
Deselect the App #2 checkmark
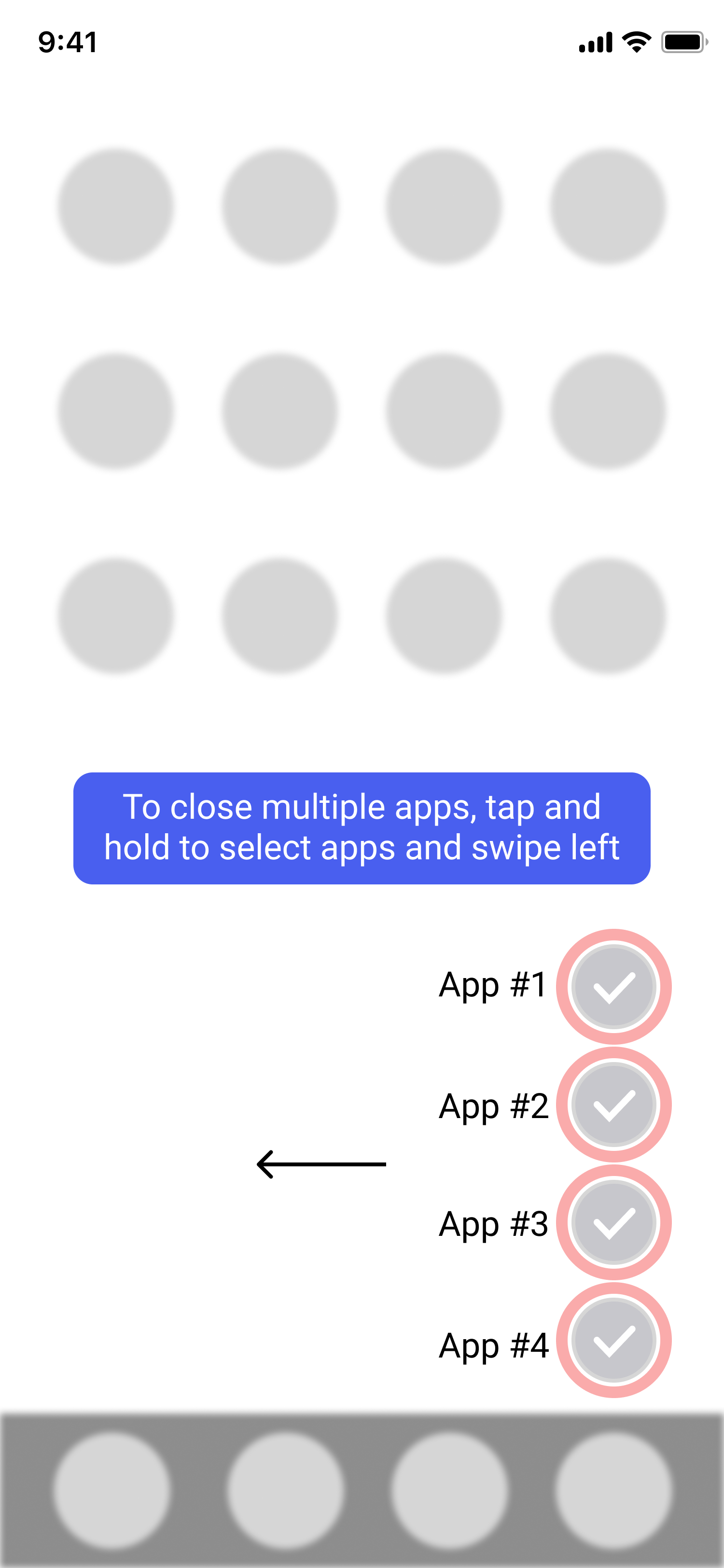coord(613,1105)
